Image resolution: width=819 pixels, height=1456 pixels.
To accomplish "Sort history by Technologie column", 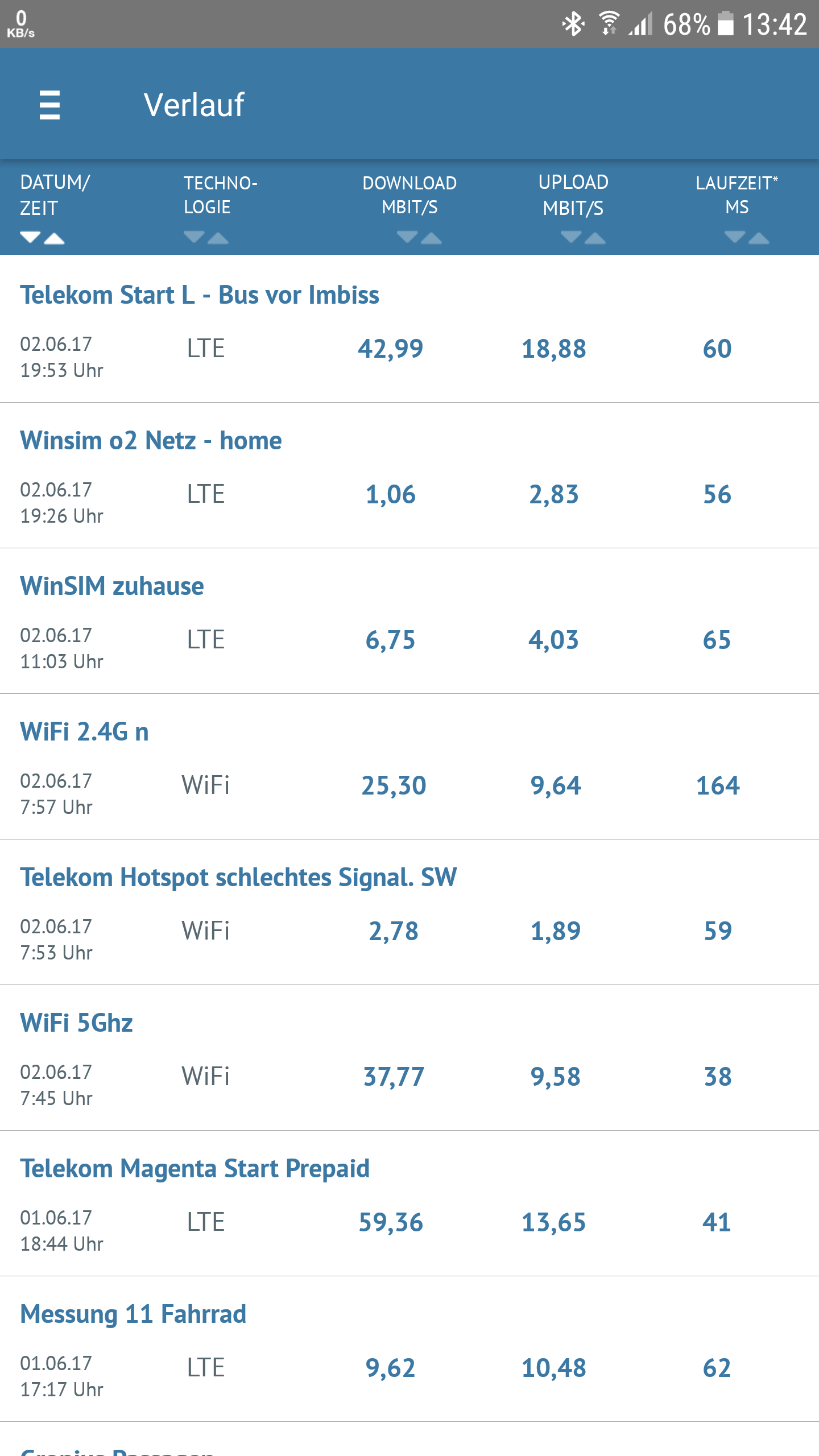I will 220,207.
